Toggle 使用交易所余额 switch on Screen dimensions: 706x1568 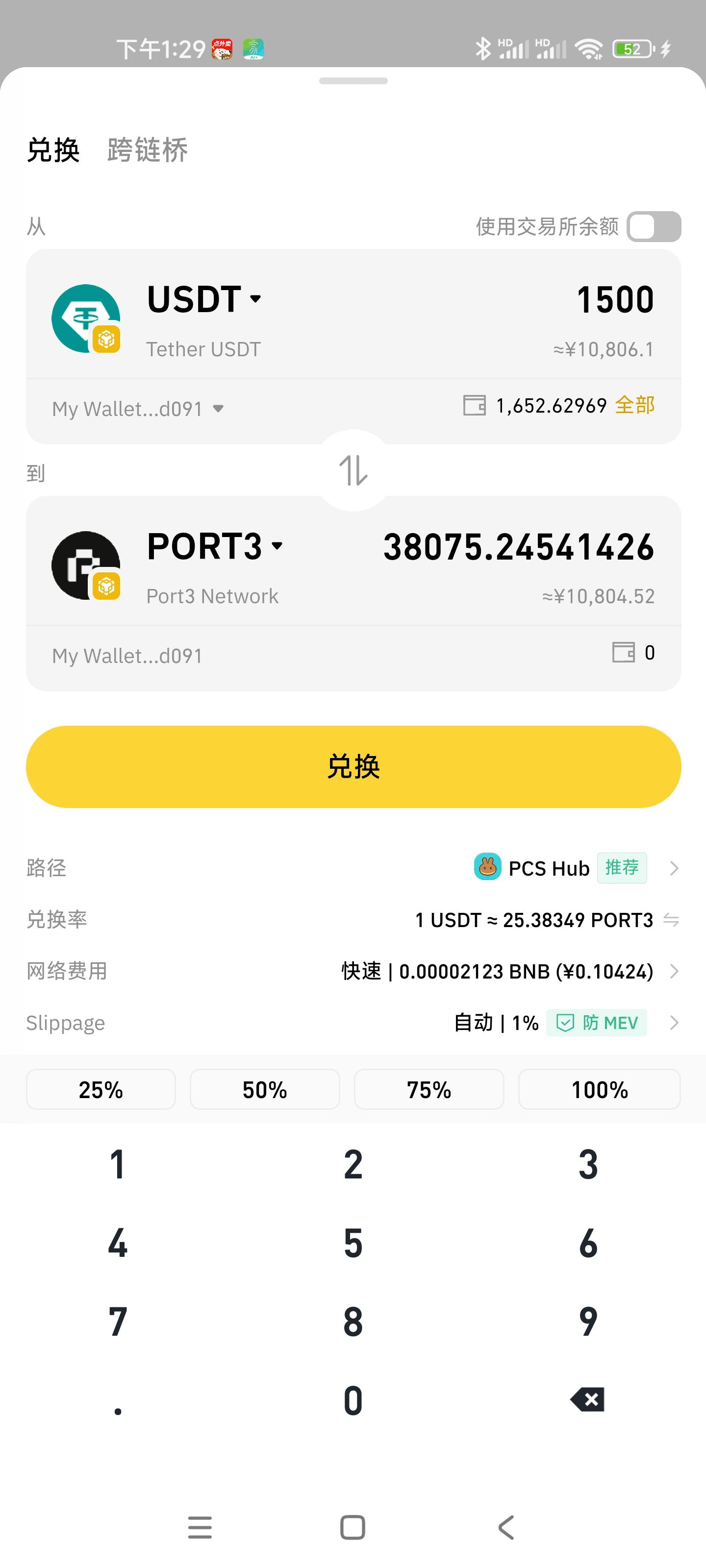(654, 226)
